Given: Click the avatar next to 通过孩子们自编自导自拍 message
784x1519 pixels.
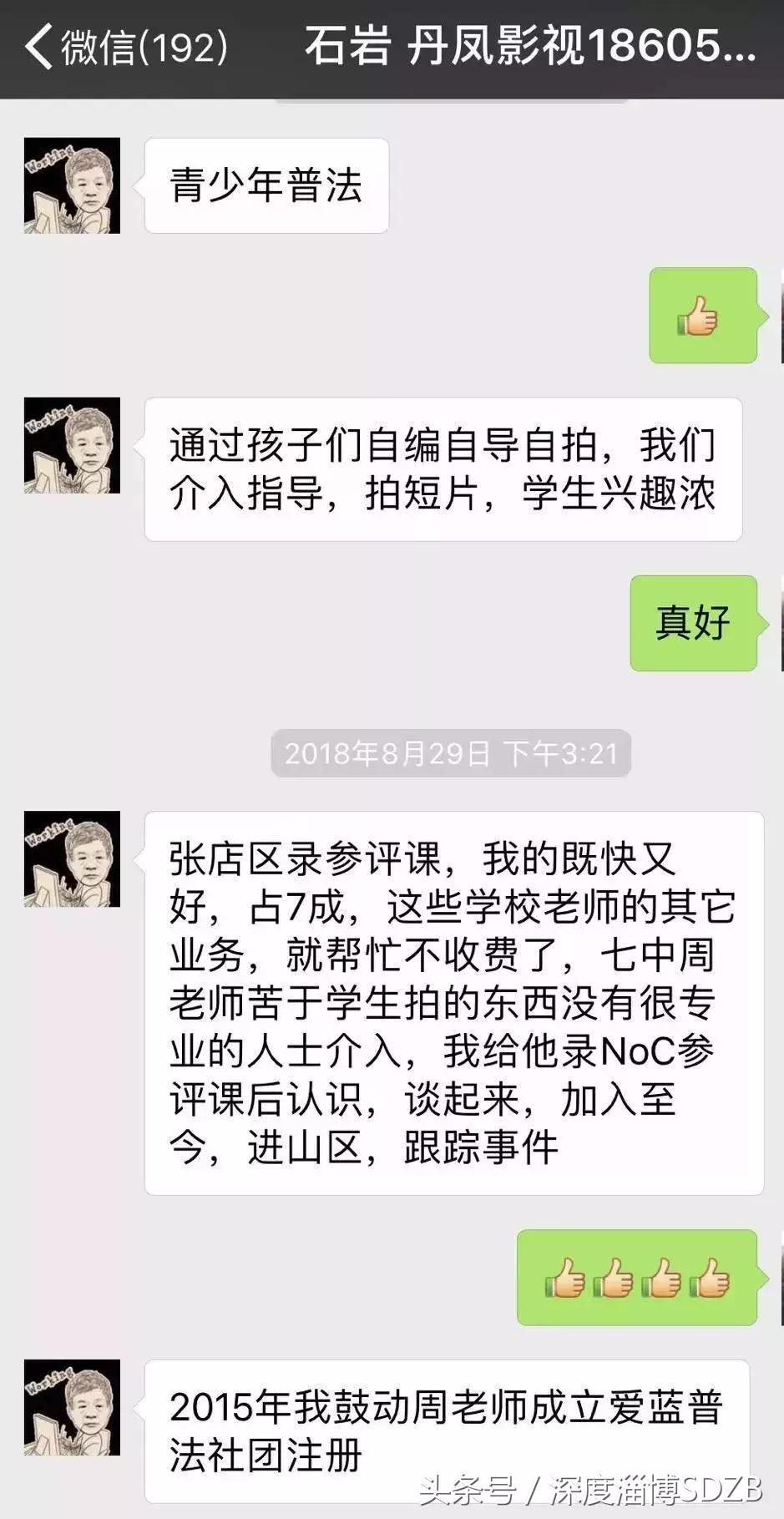Looking at the screenshot, I should tap(72, 443).
